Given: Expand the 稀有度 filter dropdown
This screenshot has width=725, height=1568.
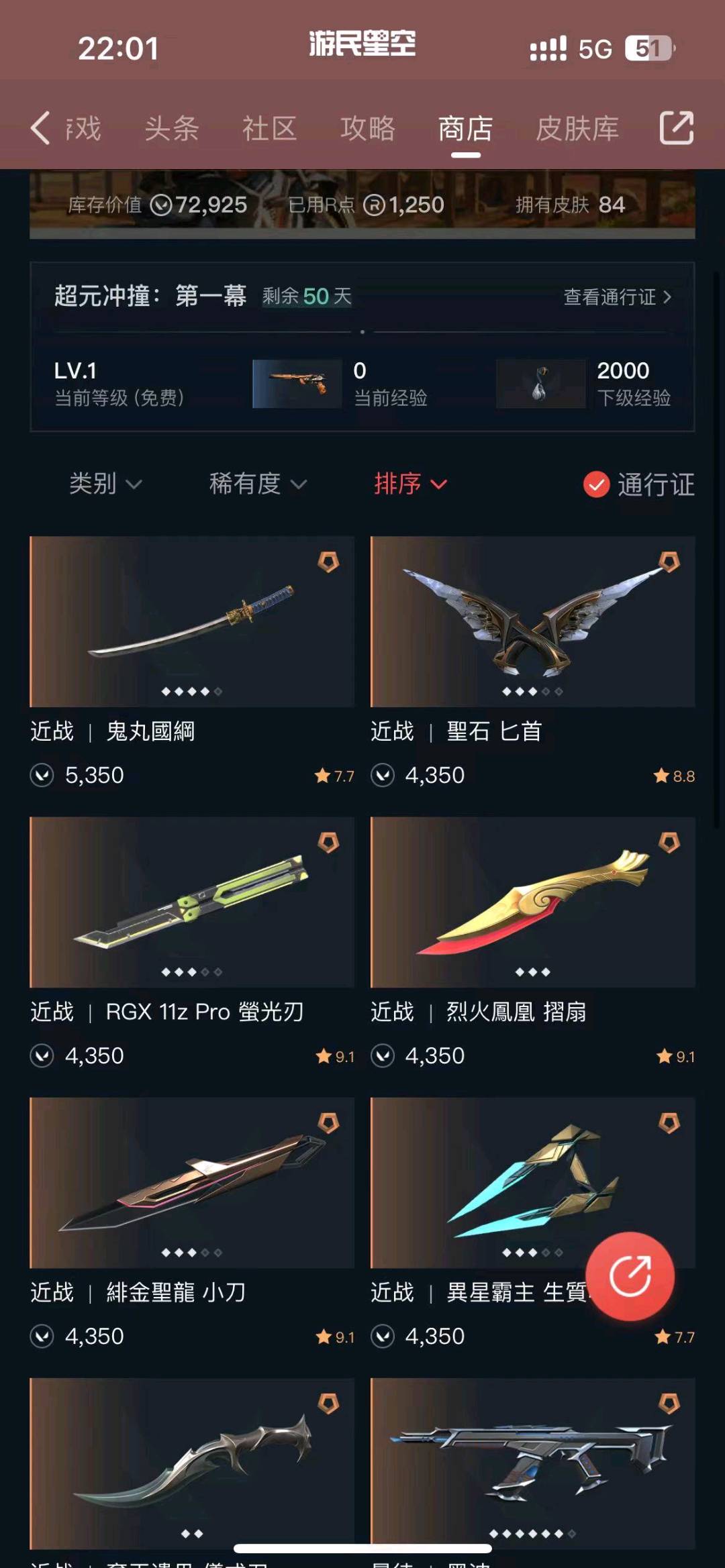Looking at the screenshot, I should [x=258, y=484].
